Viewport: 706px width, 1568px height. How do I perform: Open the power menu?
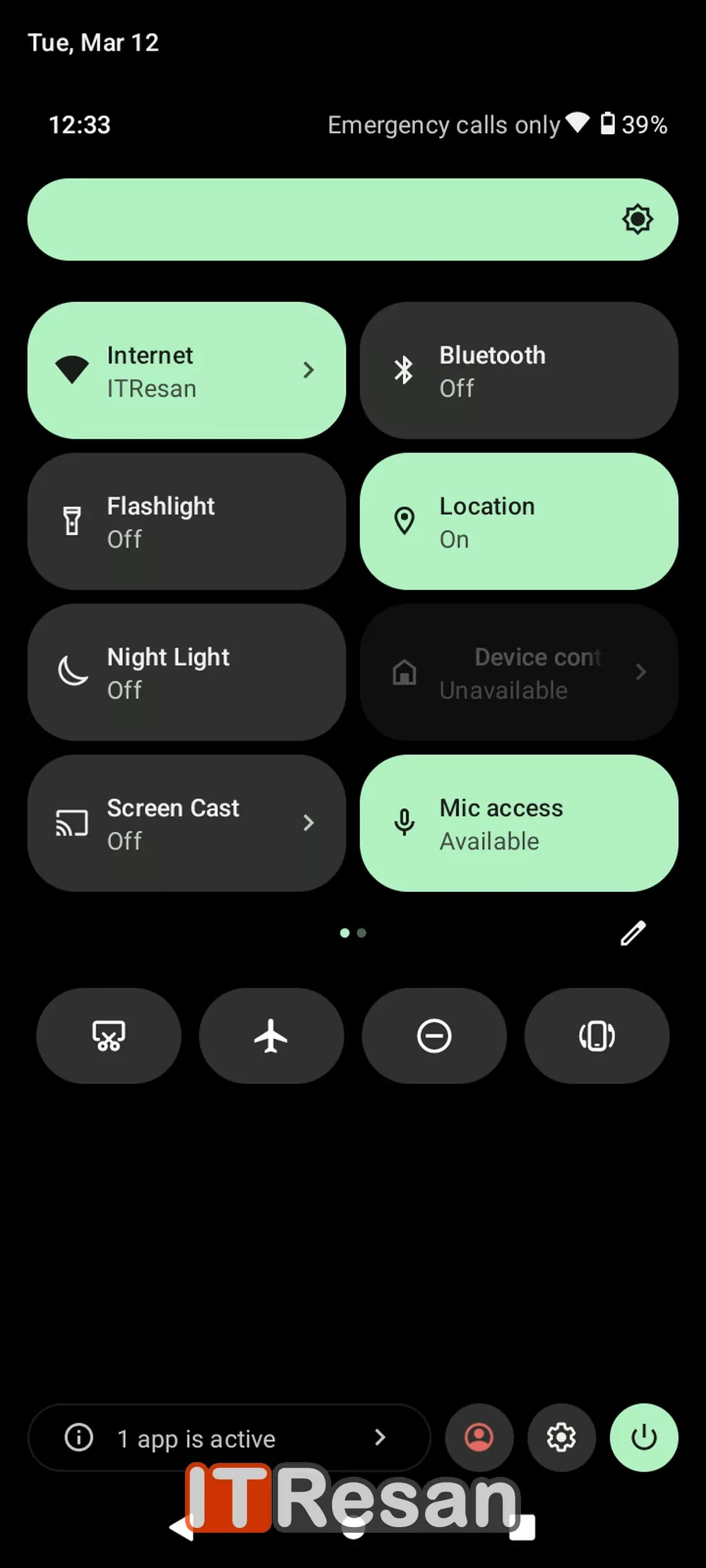[644, 1437]
